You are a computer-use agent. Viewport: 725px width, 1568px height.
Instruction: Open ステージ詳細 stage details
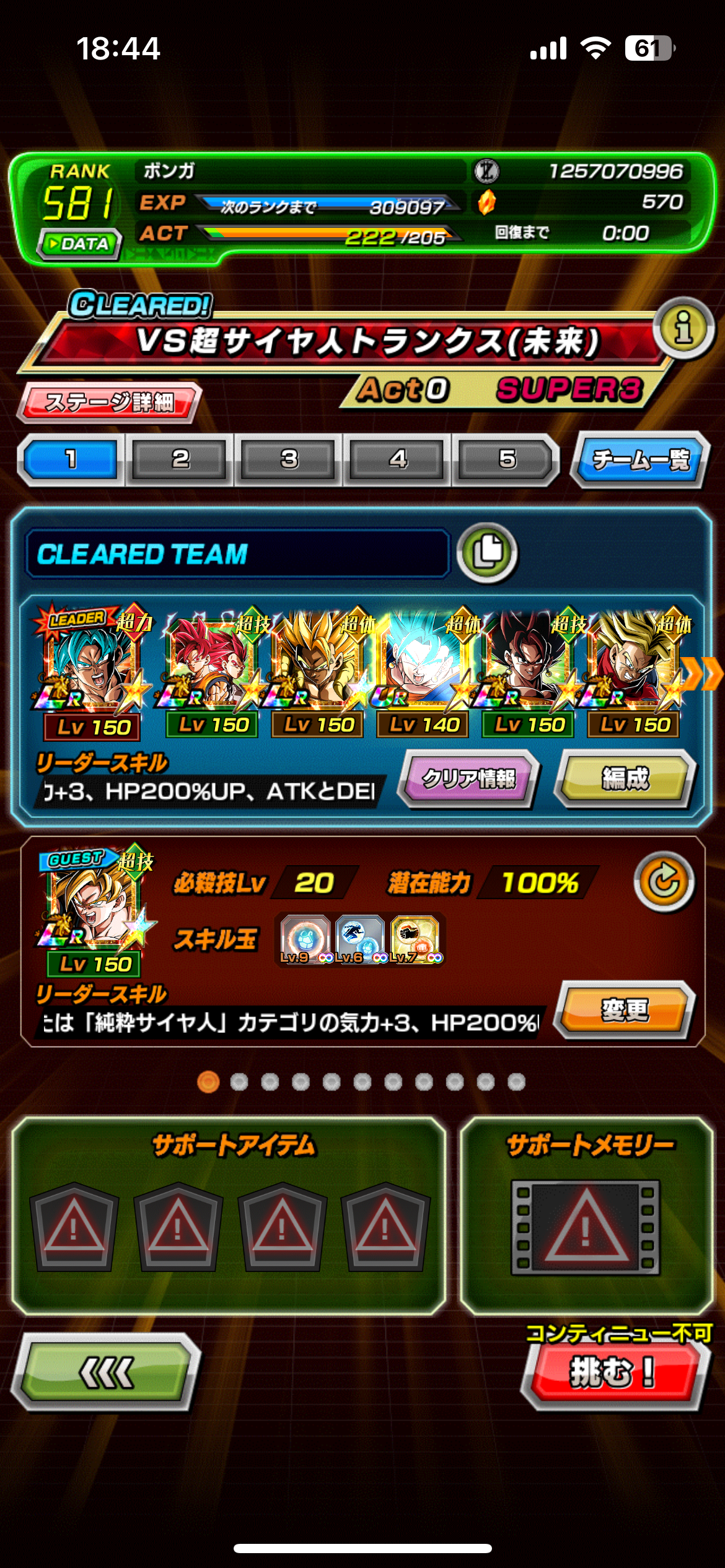(110, 403)
